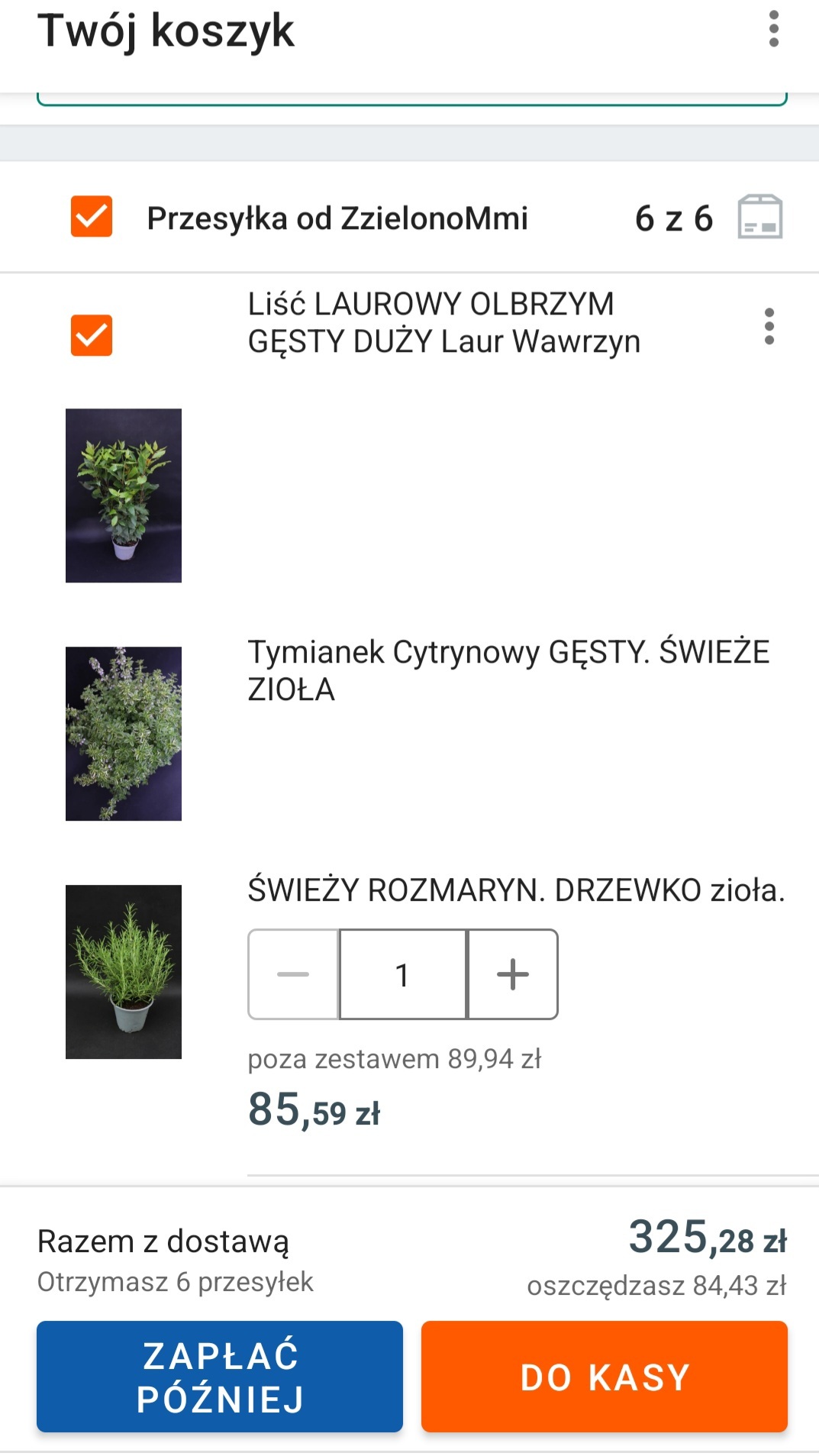Open the cart overflow menu in header
Image resolution: width=819 pixels, height=1456 pixels.
click(773, 29)
